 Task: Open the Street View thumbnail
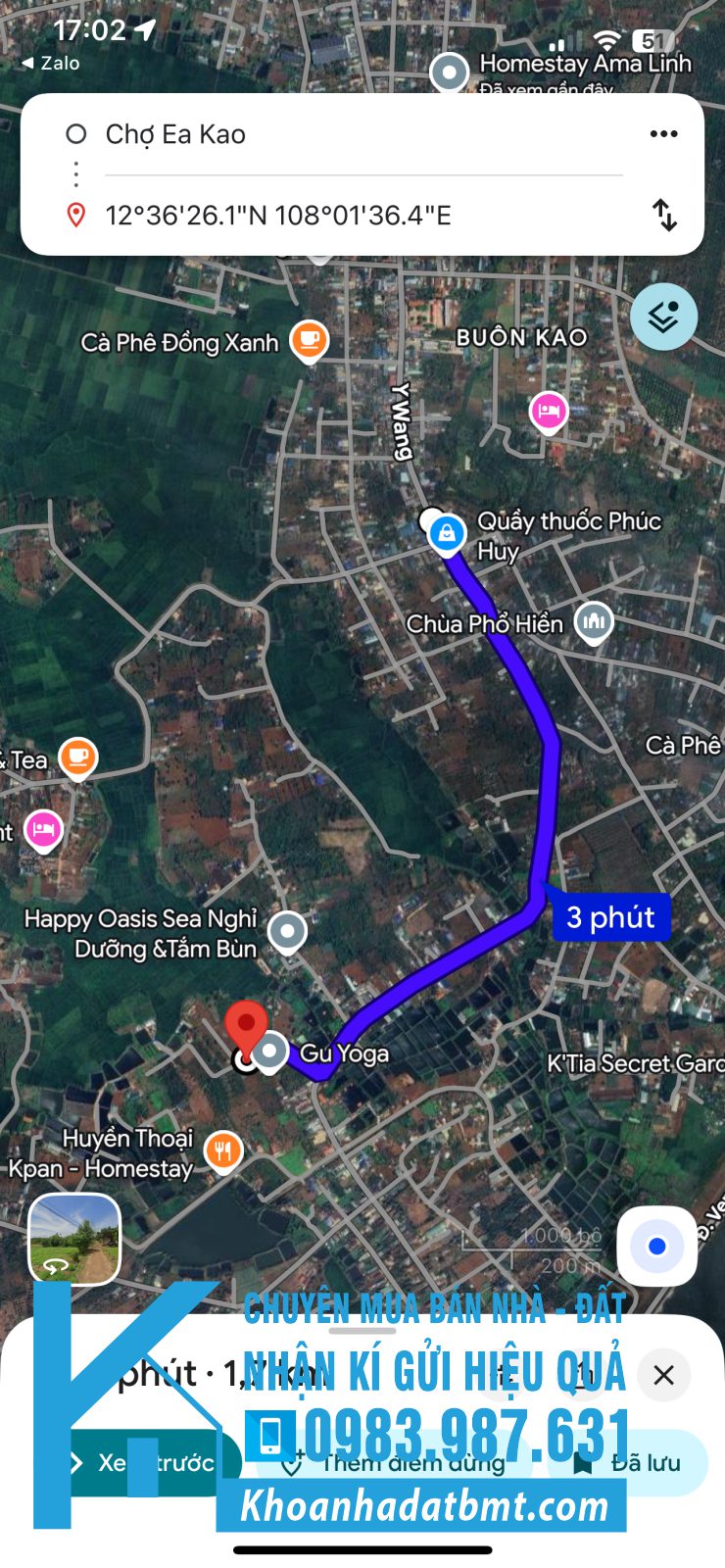coord(74,1239)
